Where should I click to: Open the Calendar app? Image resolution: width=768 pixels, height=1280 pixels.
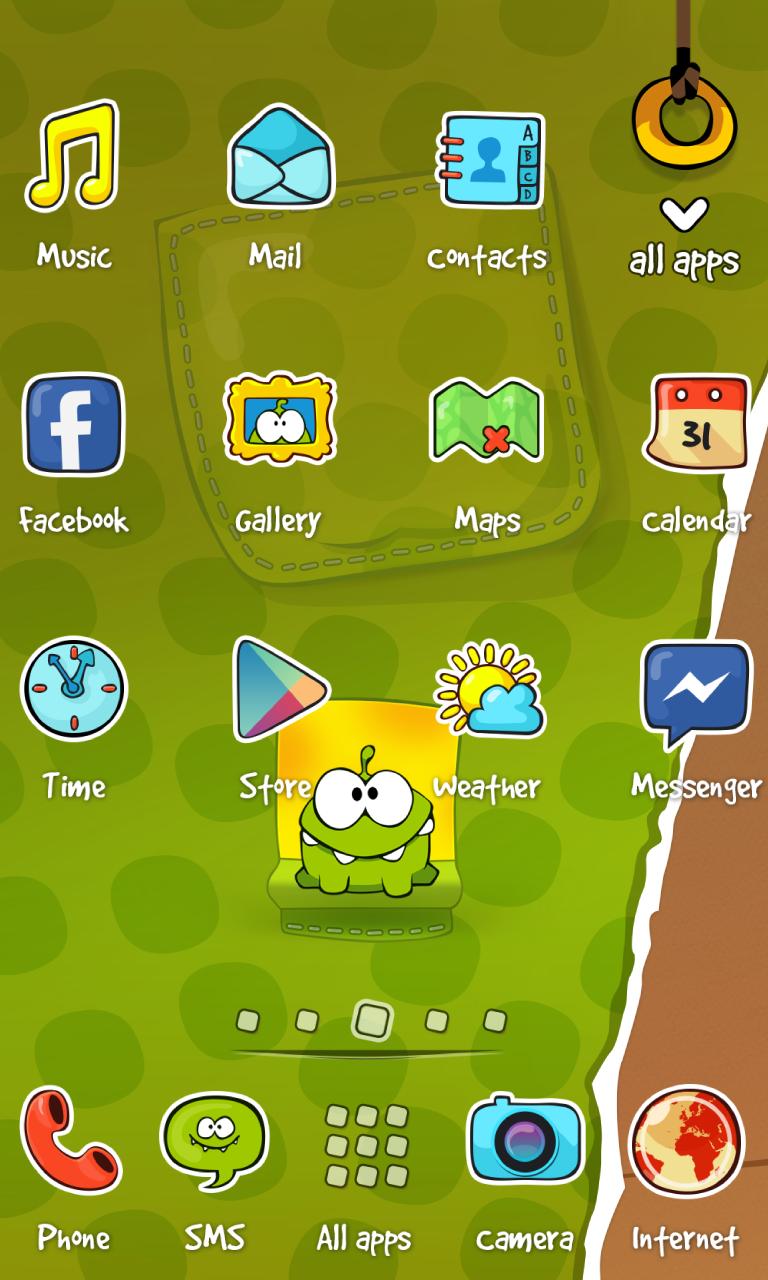click(x=697, y=423)
